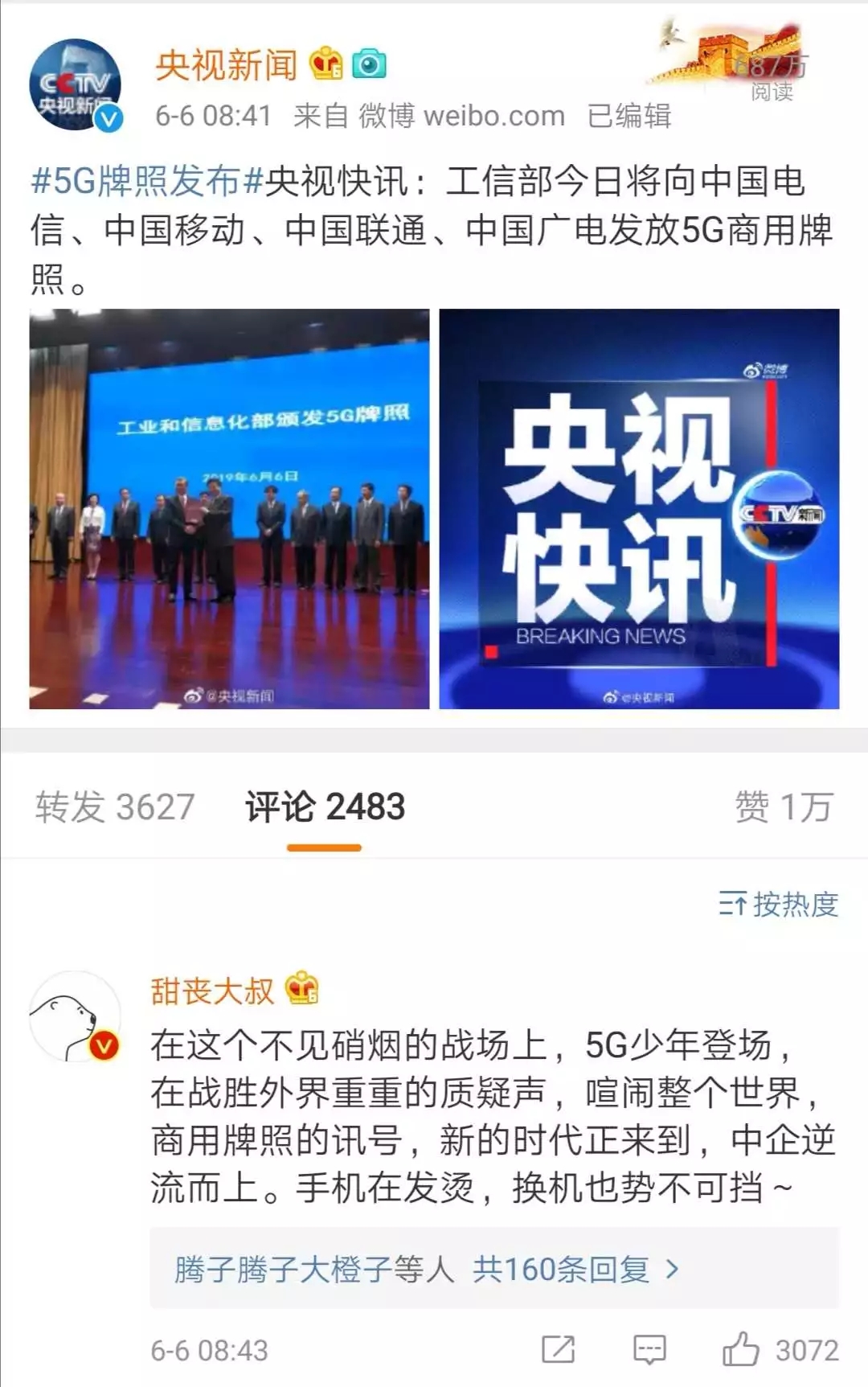Screen dimensions: 868x1387
Task: Expand the 共160条回复 replies
Action: coord(563,1270)
